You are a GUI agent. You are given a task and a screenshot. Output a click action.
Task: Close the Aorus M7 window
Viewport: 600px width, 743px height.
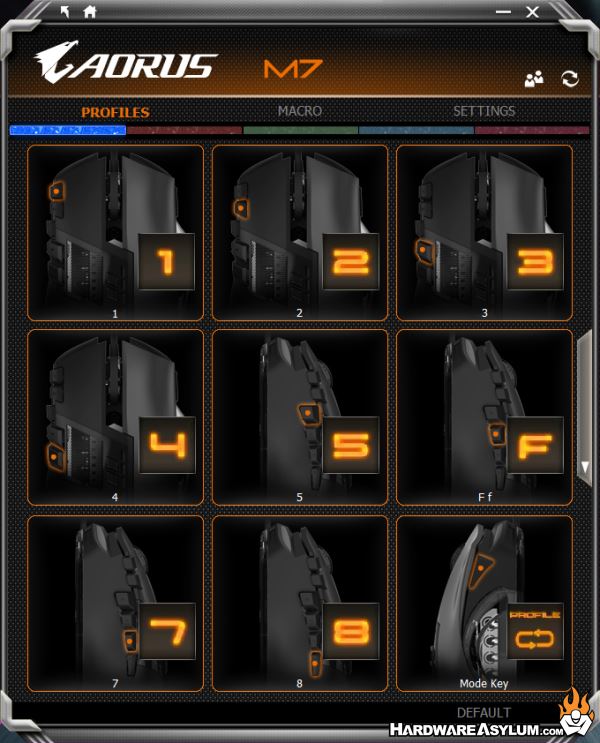coord(532,12)
